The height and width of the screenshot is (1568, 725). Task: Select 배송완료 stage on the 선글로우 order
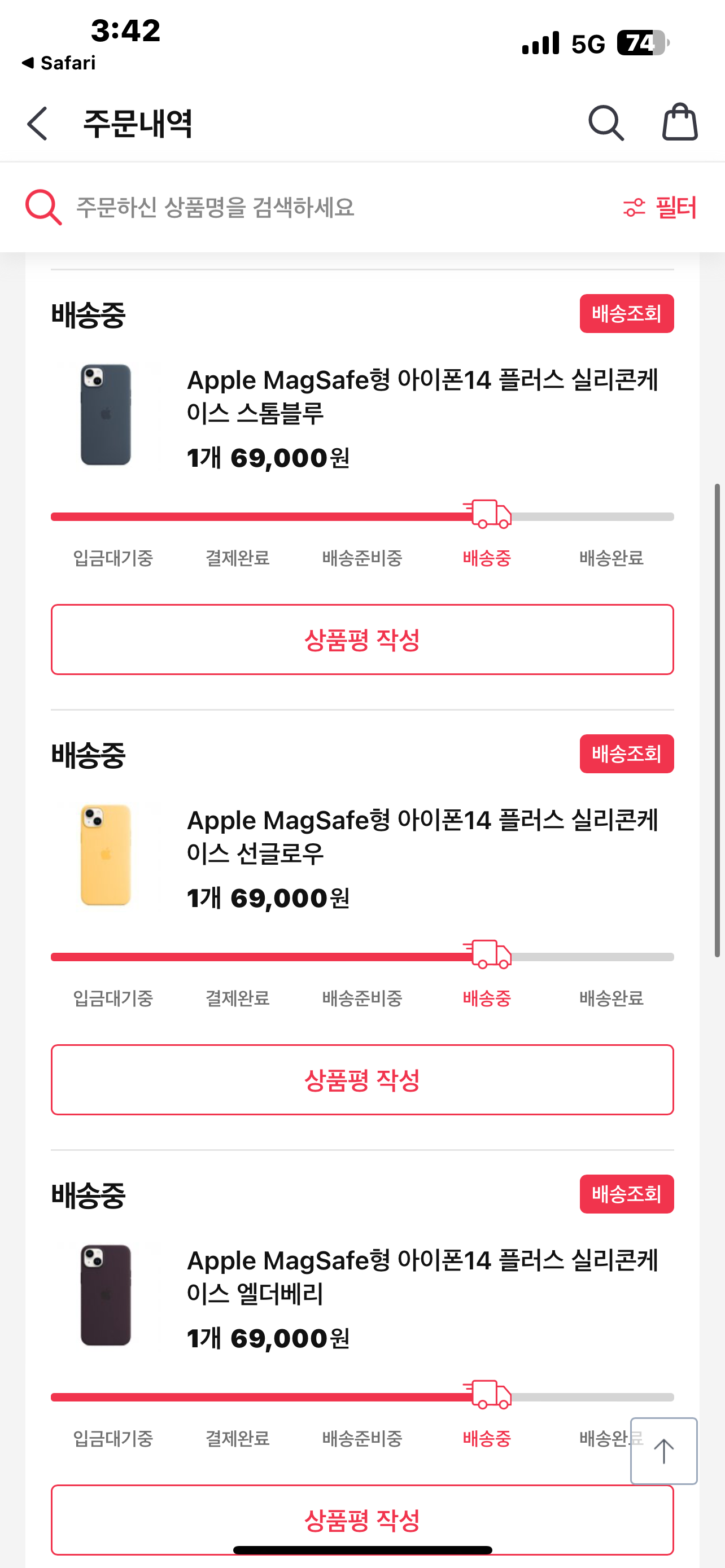[x=612, y=997]
